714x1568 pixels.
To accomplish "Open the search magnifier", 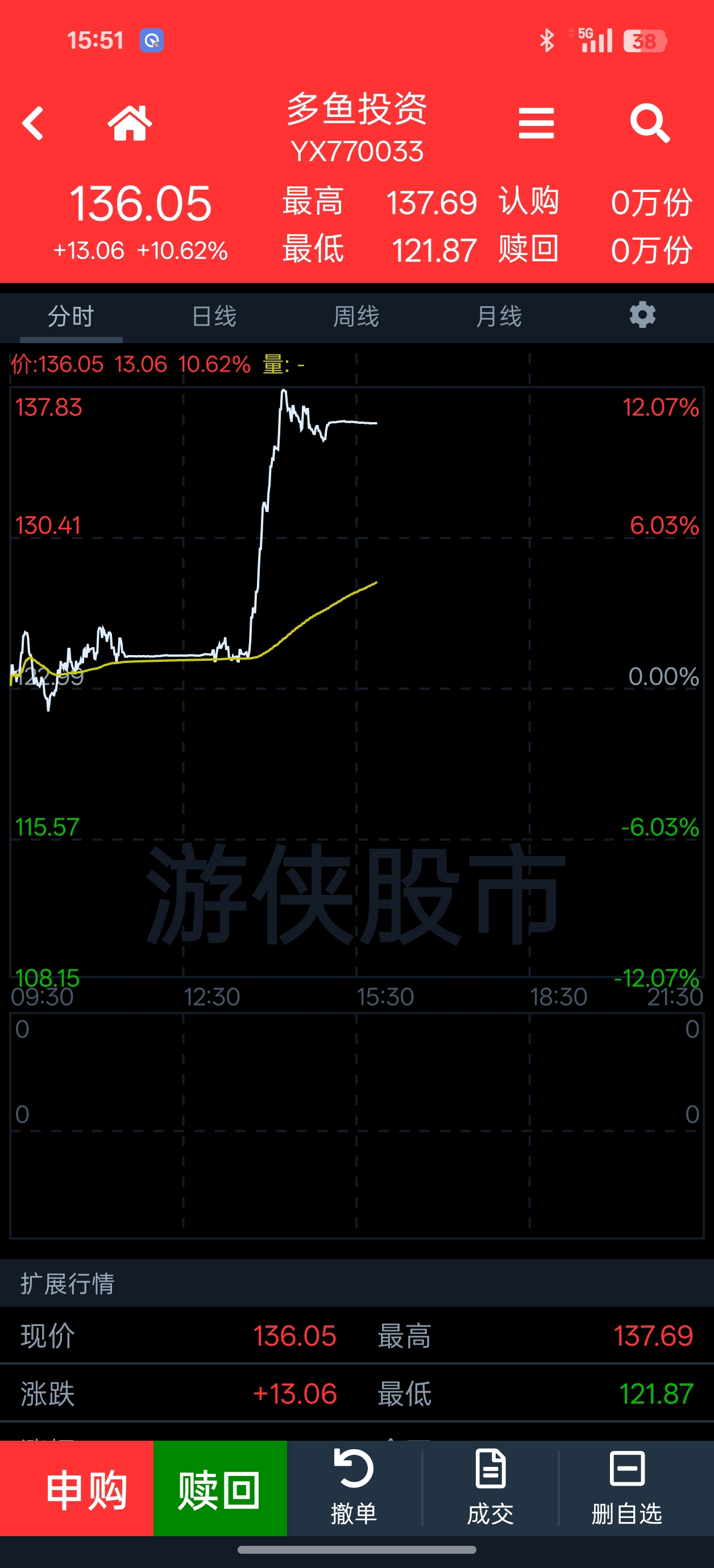I will pos(649,124).
